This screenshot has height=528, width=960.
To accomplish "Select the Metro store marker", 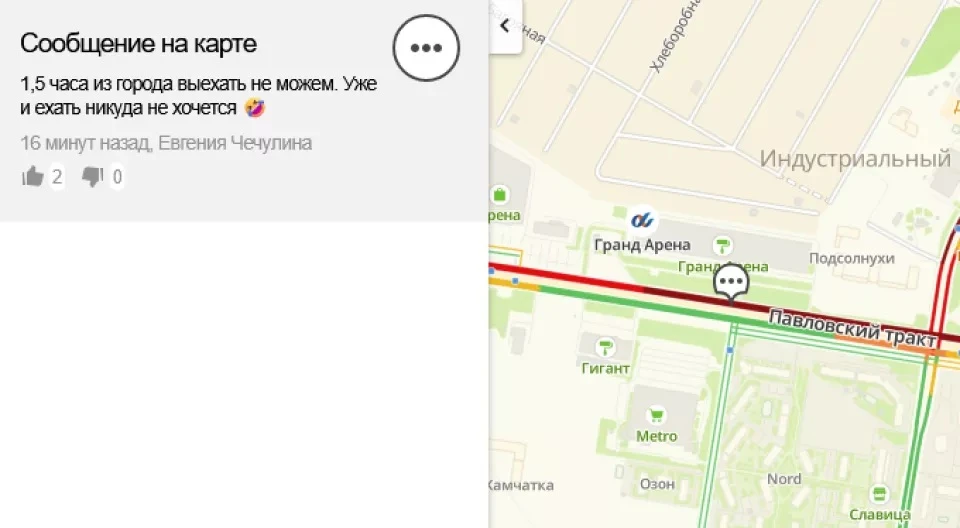I will pos(656,414).
